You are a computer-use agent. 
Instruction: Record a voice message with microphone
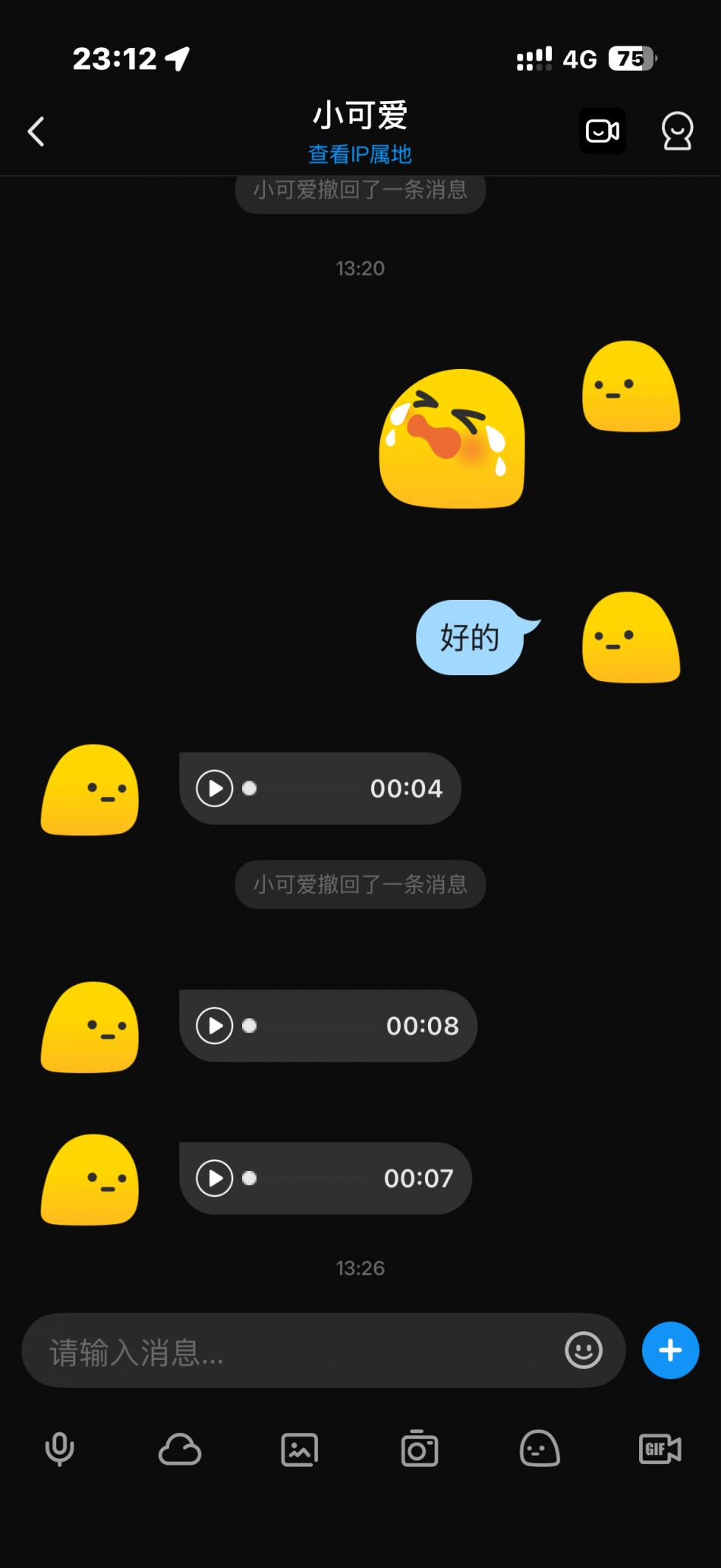pyautogui.click(x=60, y=1450)
